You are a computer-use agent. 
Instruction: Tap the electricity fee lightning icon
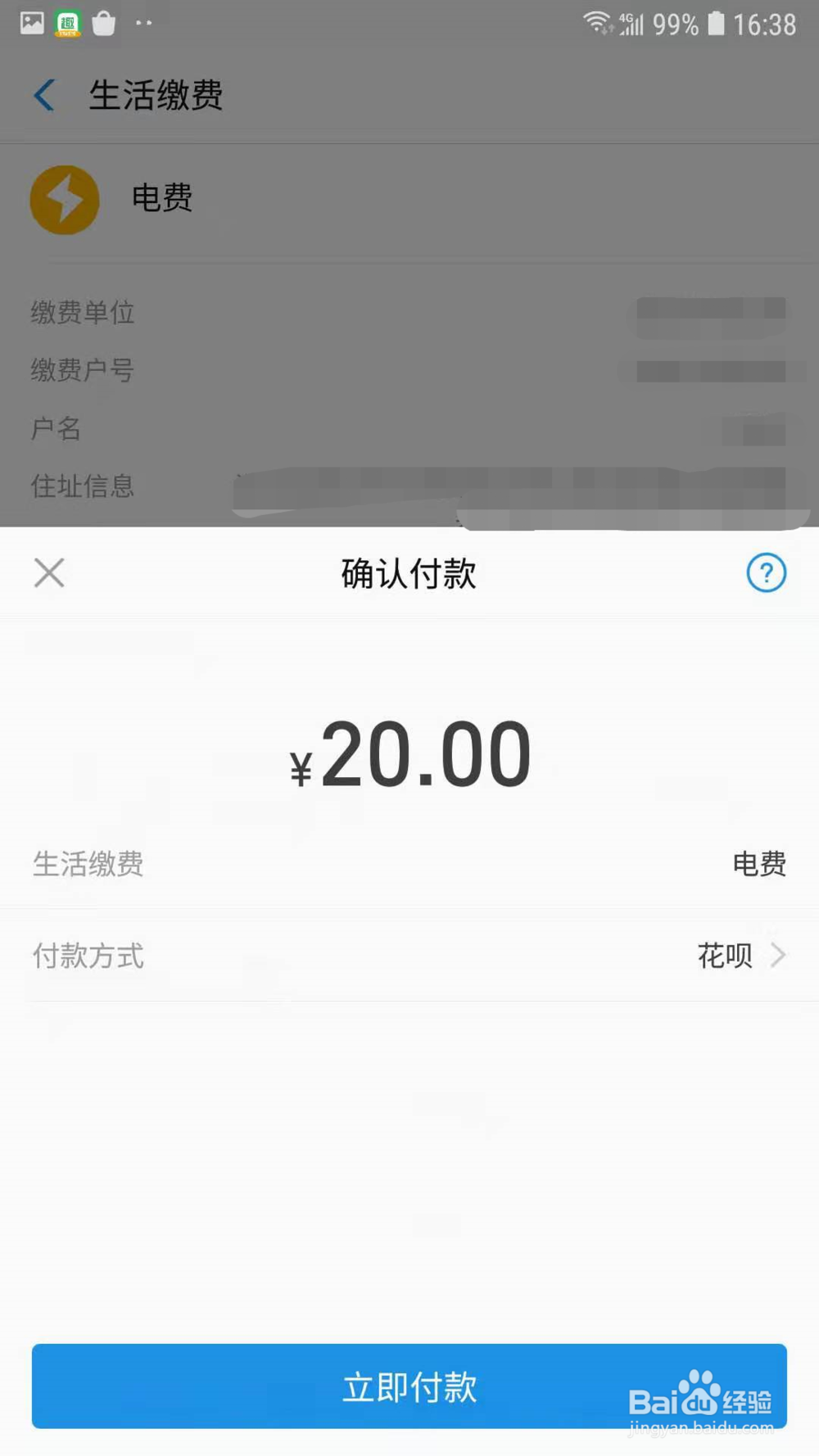point(65,200)
